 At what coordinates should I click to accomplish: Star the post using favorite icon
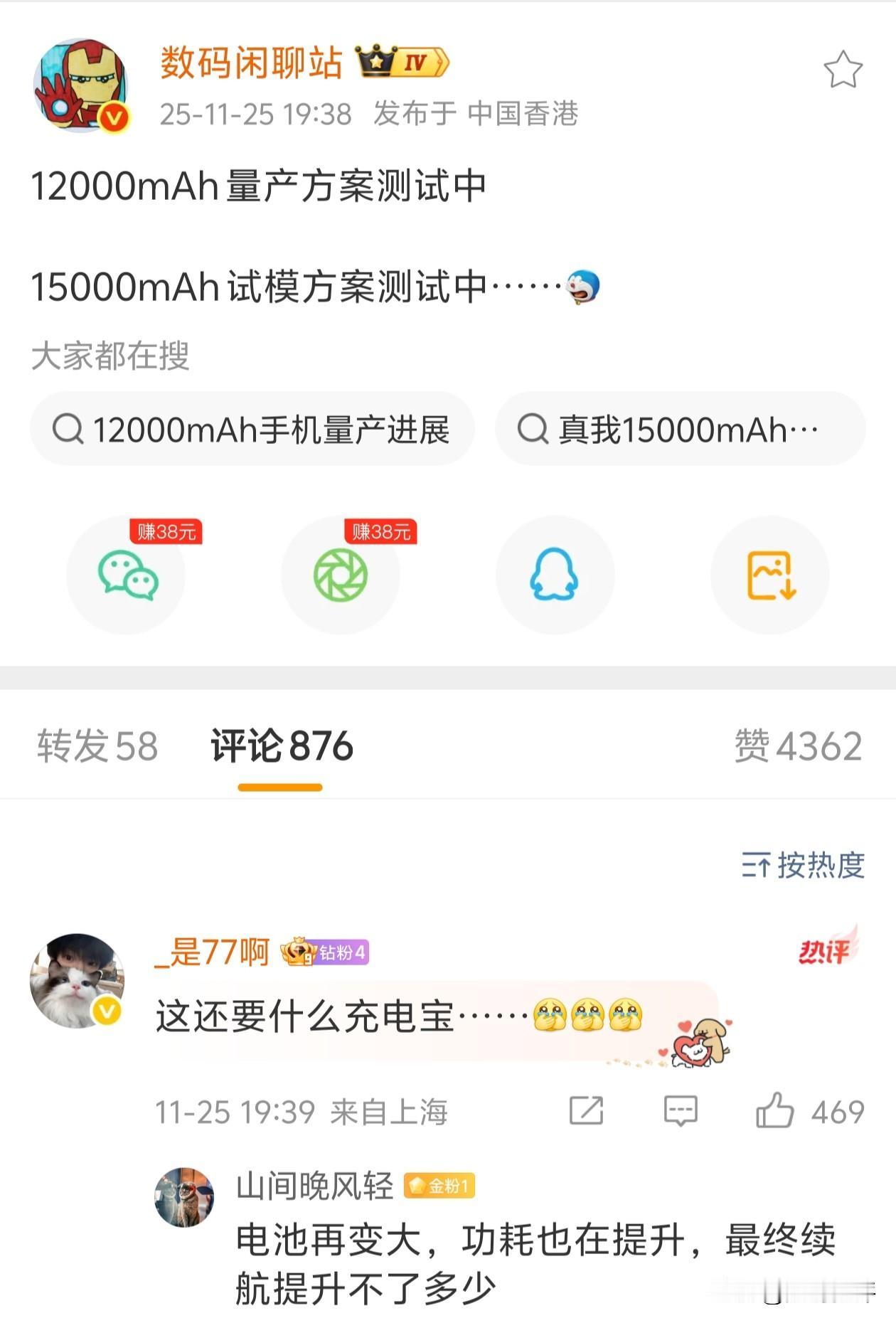[843, 68]
